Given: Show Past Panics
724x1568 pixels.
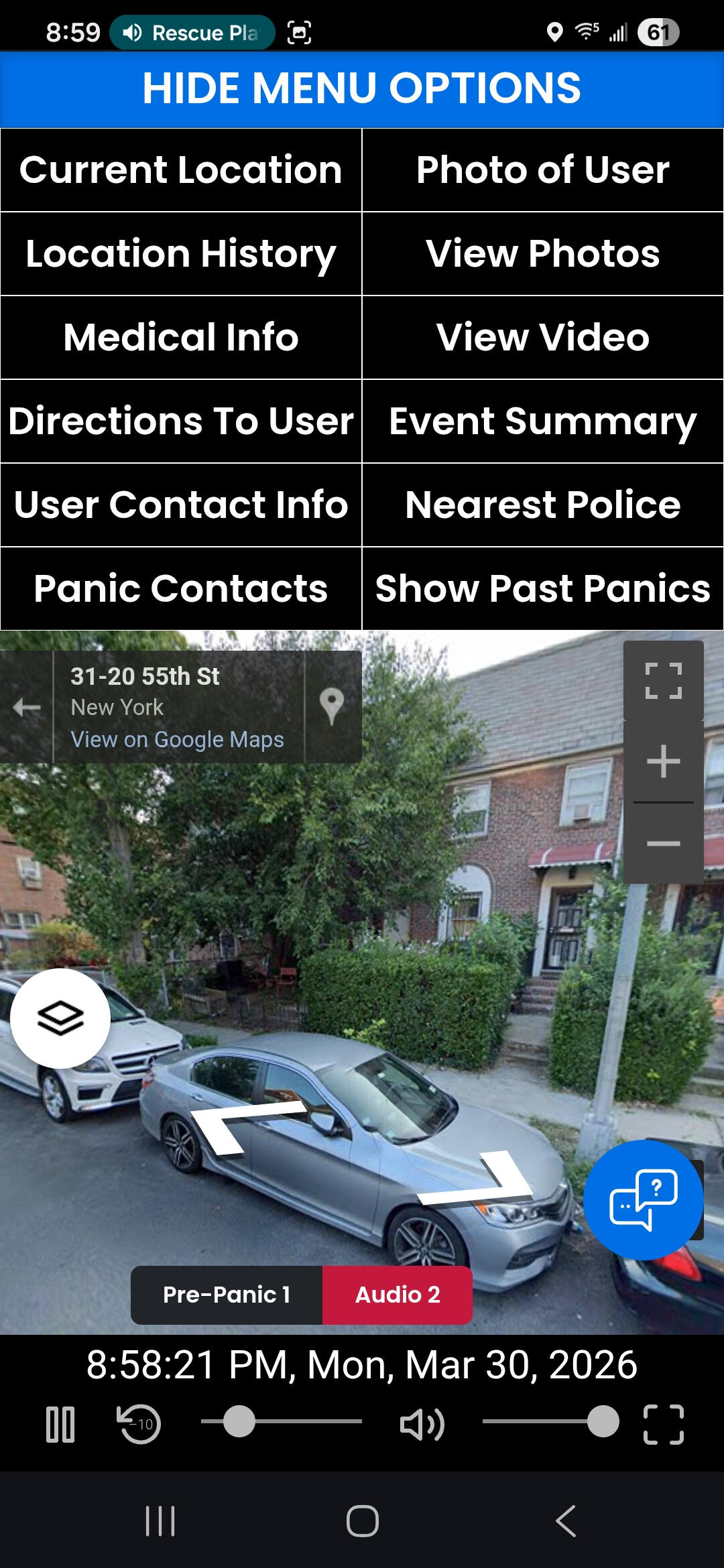Looking at the screenshot, I should [543, 589].
